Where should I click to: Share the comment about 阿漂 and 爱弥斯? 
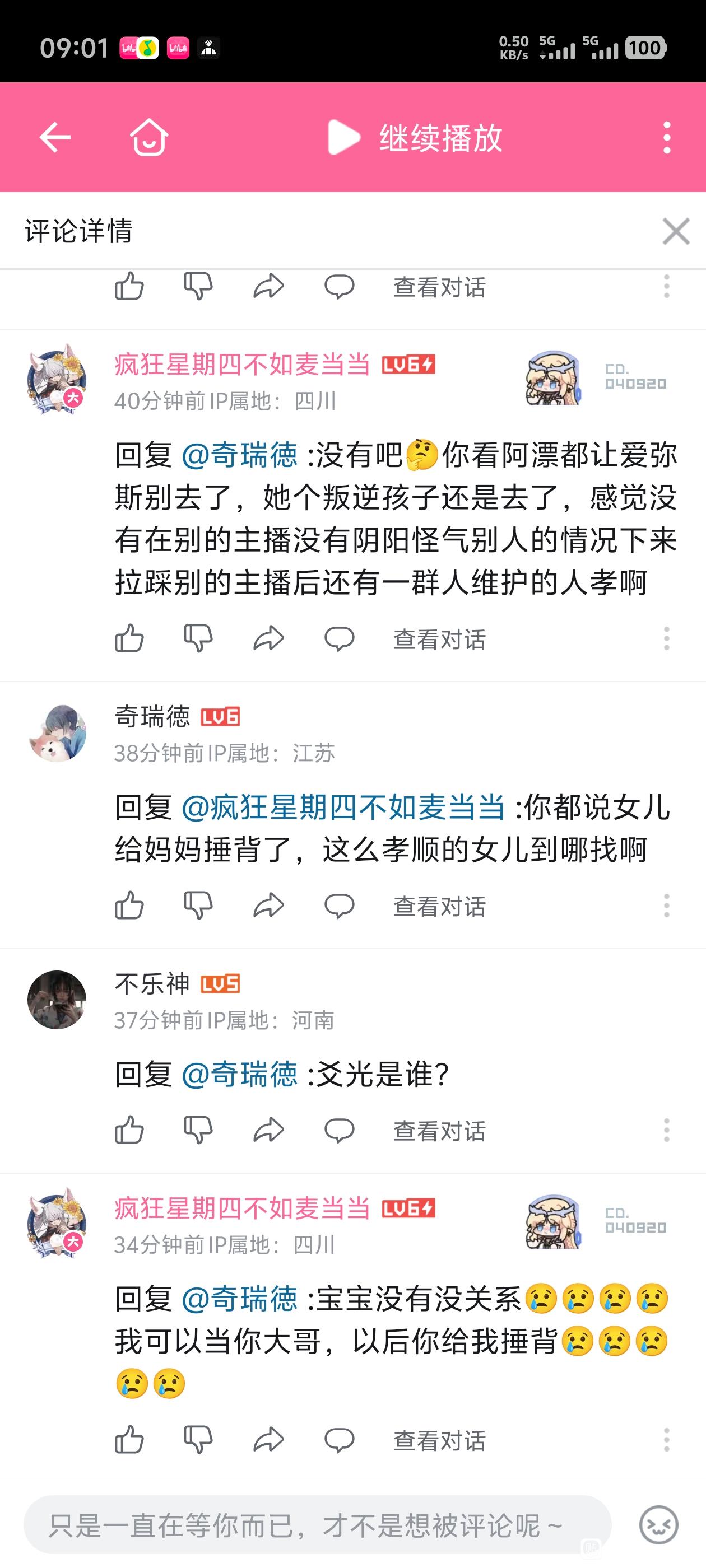[268, 638]
